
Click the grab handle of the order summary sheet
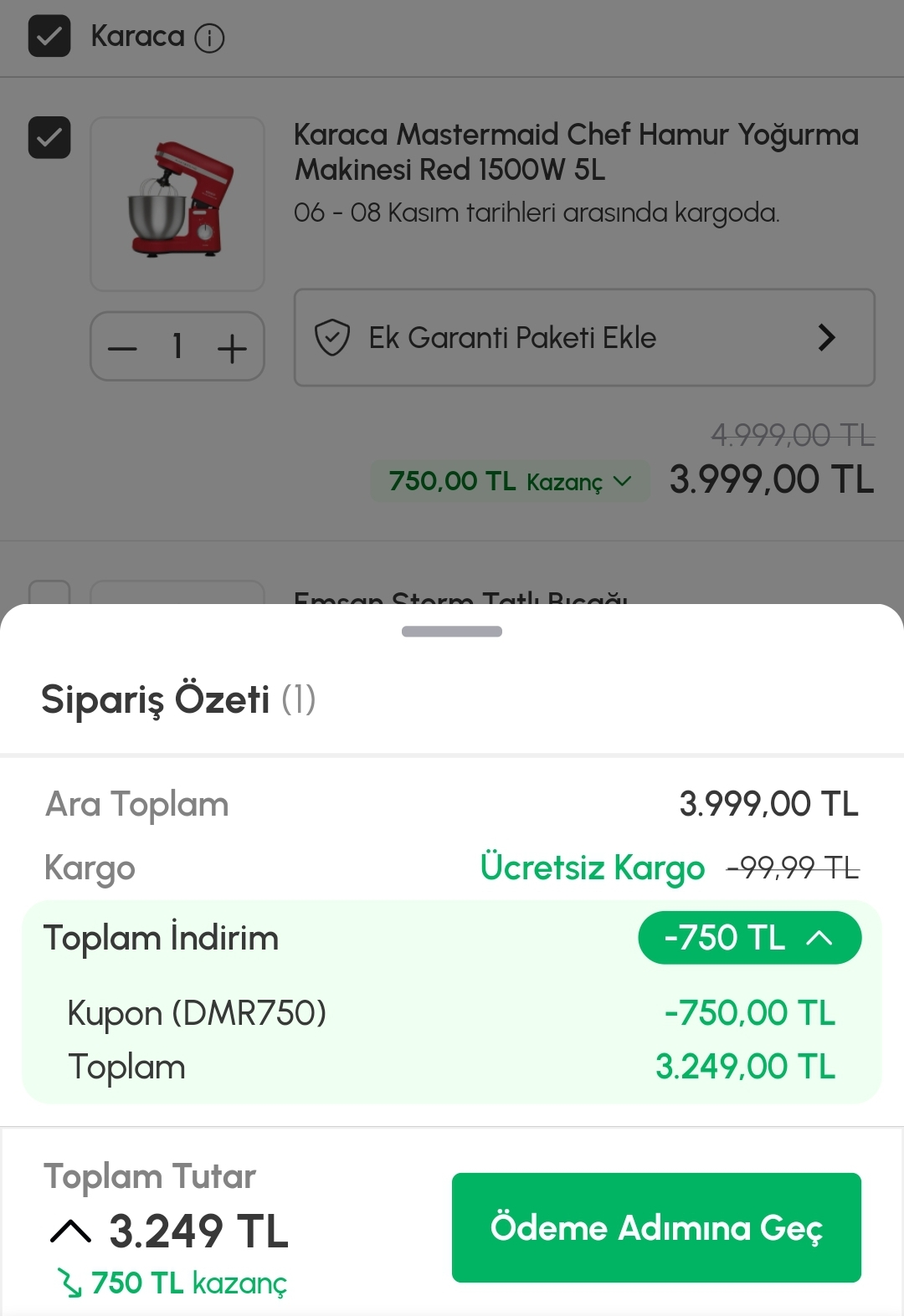point(452,632)
